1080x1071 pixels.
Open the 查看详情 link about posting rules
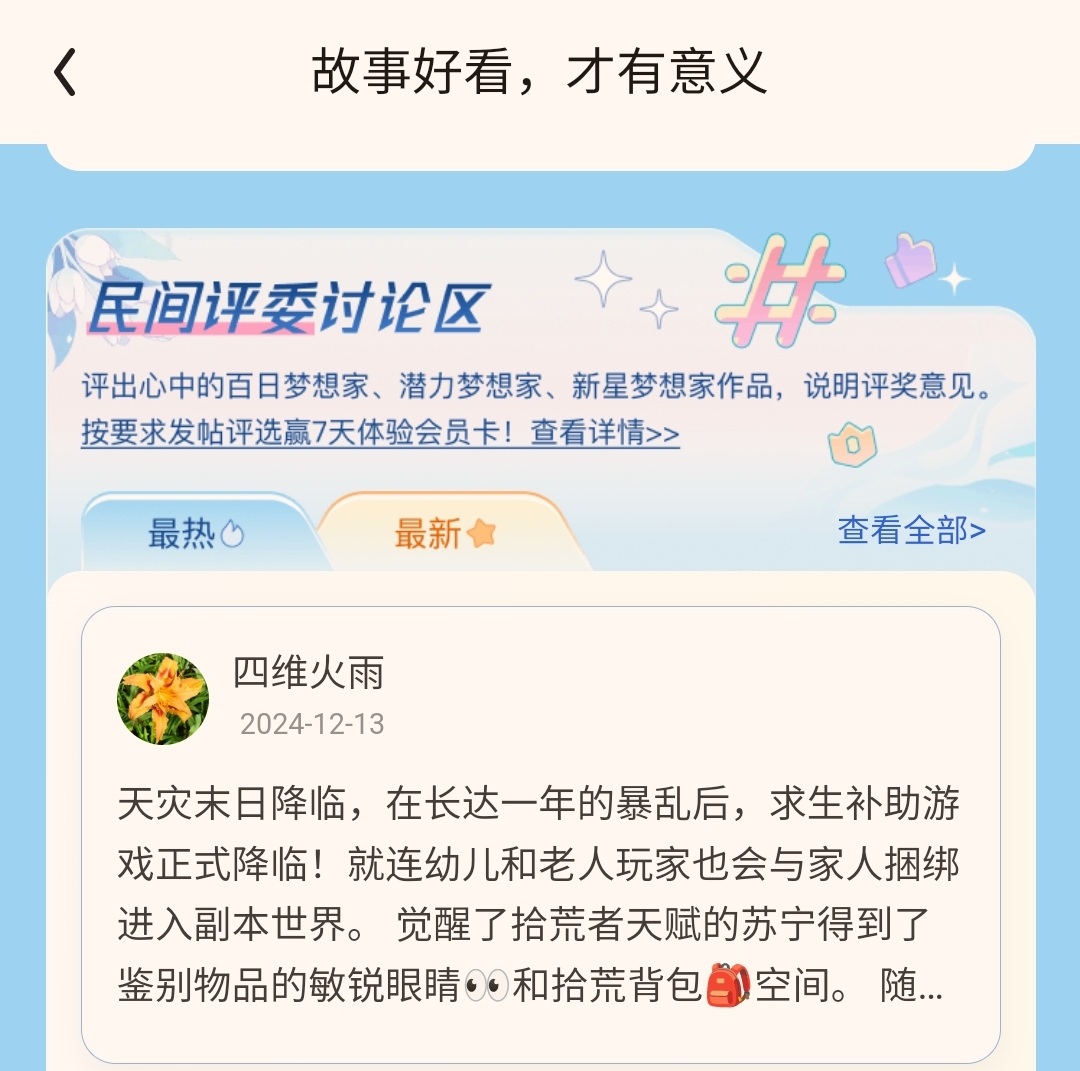click(x=604, y=434)
